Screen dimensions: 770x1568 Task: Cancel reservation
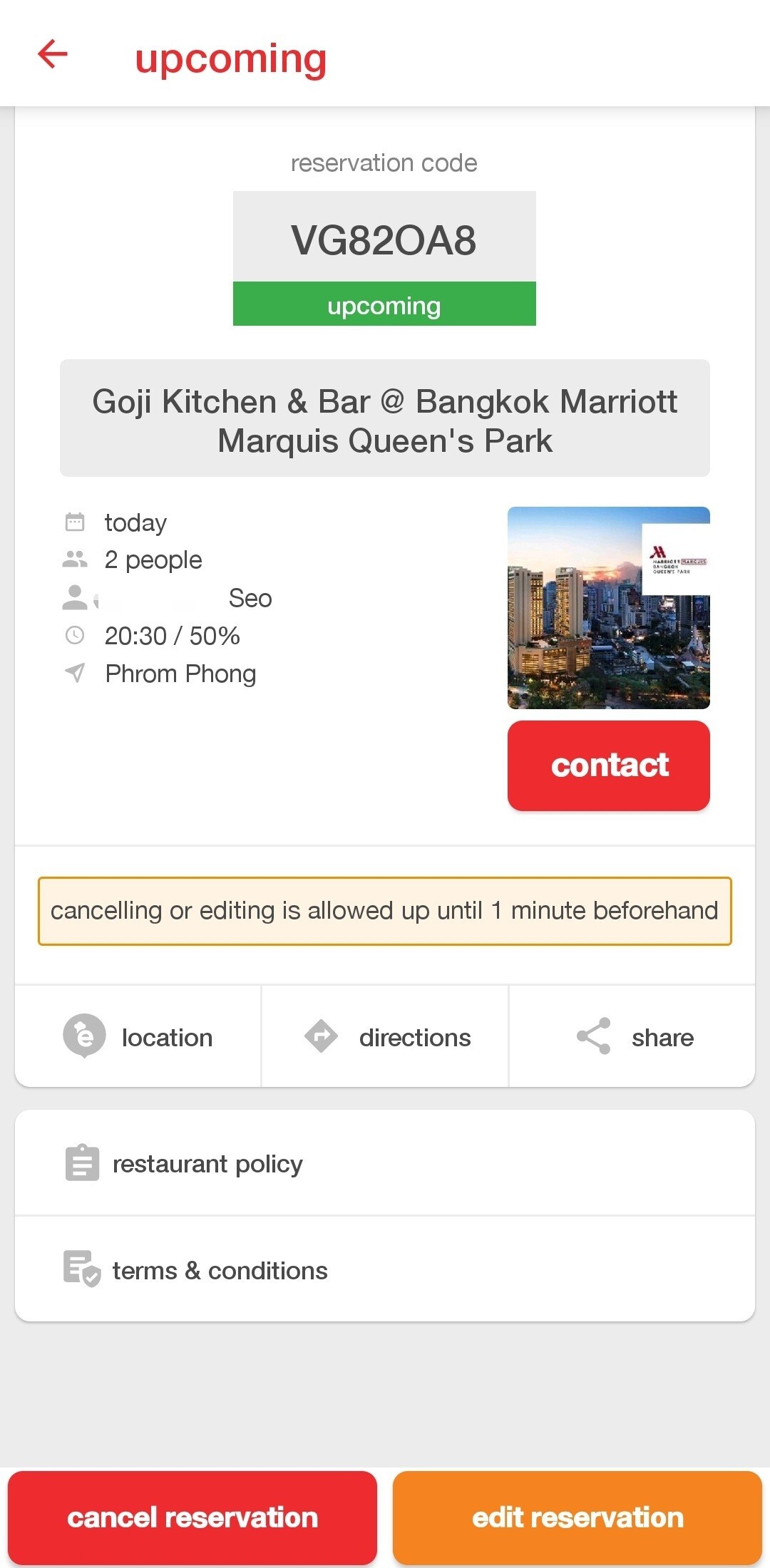(192, 1518)
